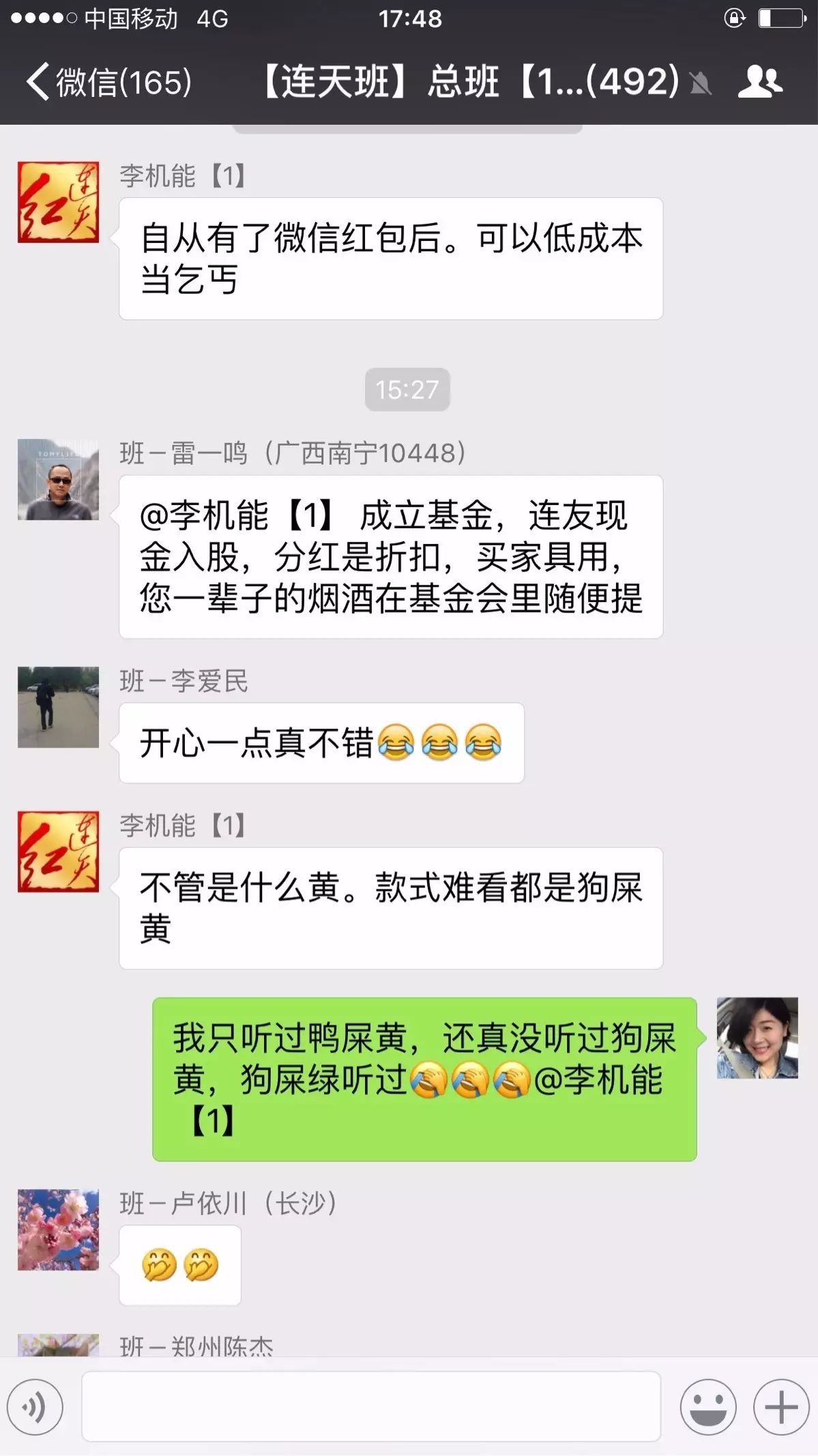
Task: Tap 班-雷一鸣's sunglasses avatar
Action: tap(58, 480)
